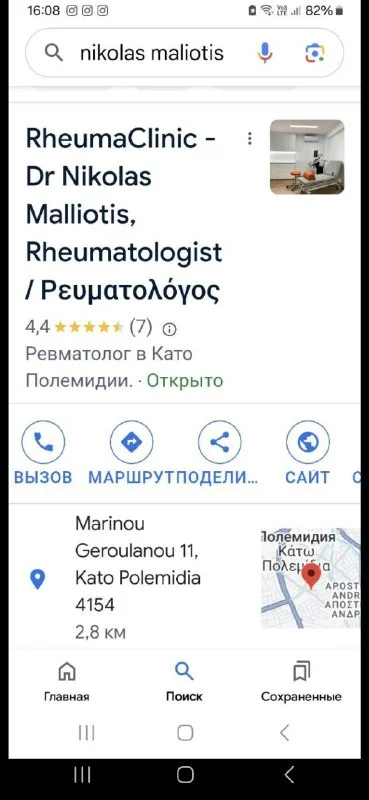Open the Marinou Geroulanou 11 address row
Viewport: 369px width, 800px height.
click(x=138, y=578)
